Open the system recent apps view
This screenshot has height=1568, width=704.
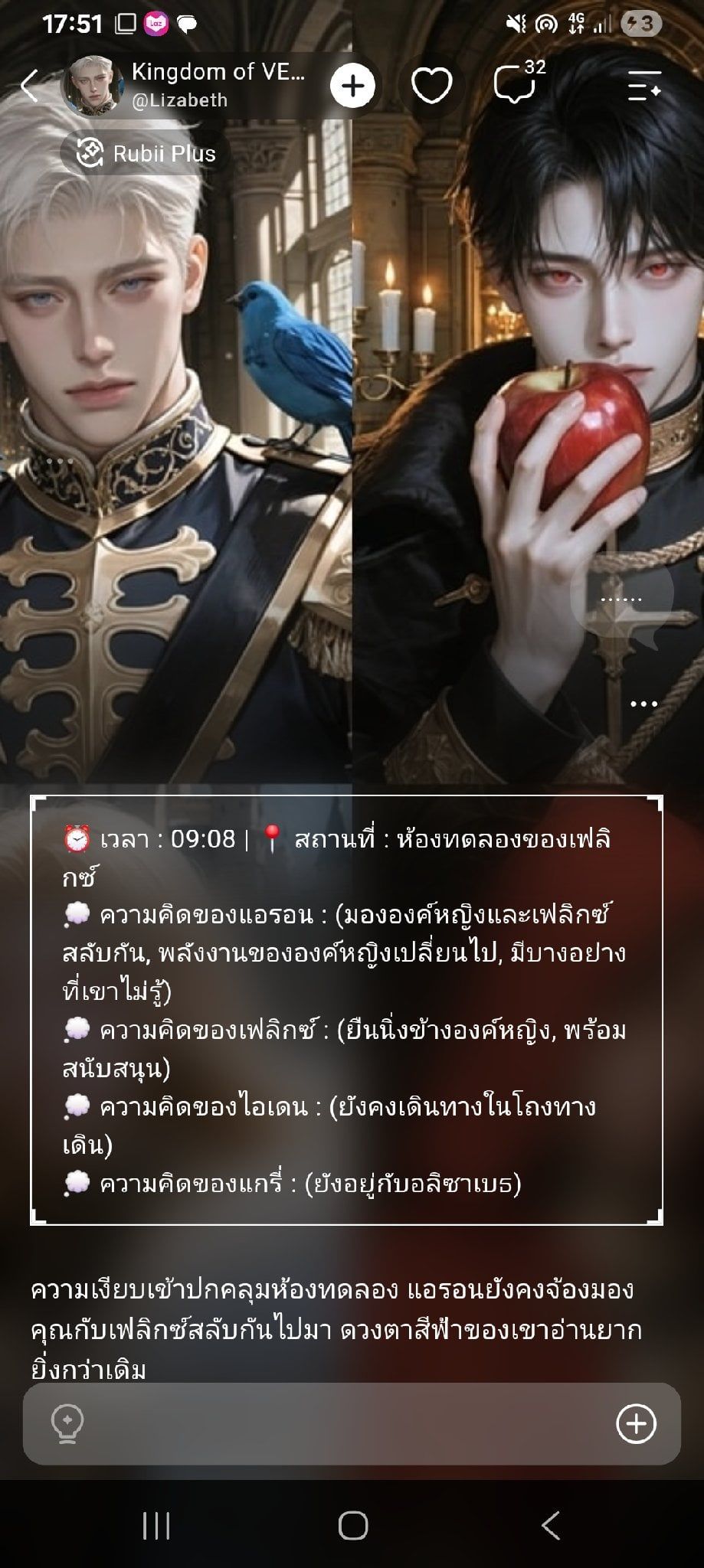[x=157, y=1526]
